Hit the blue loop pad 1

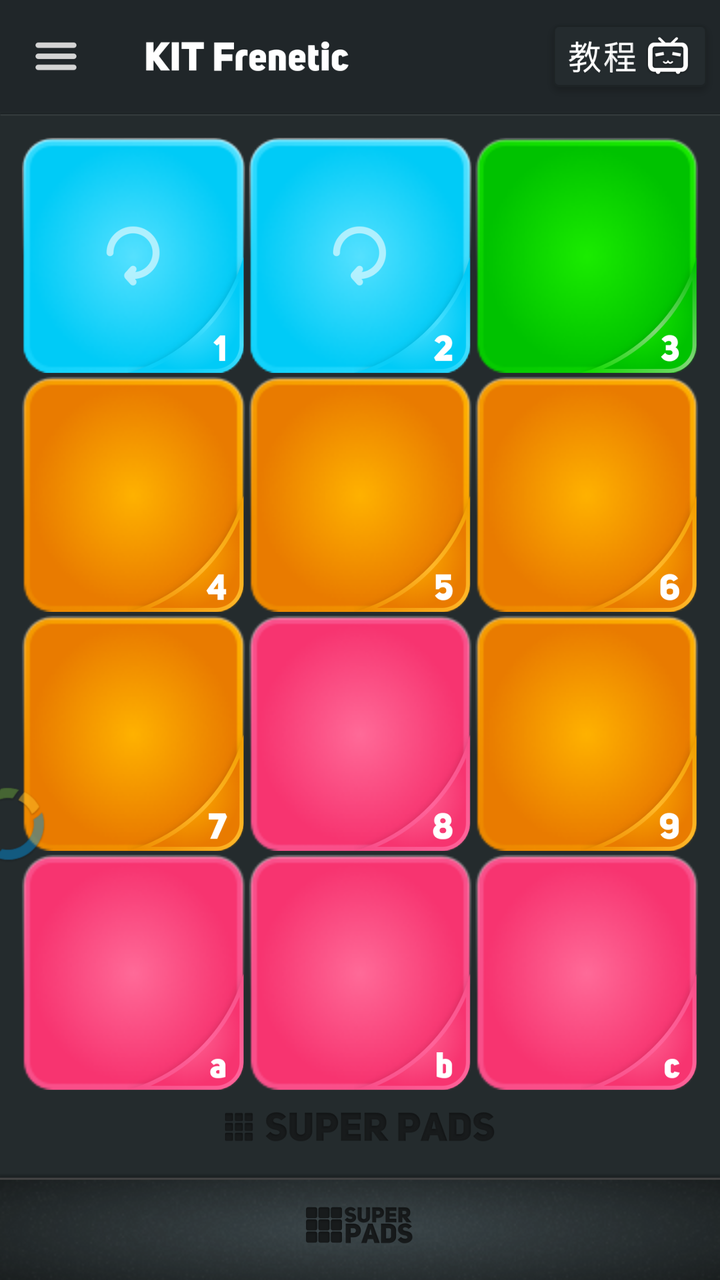tap(133, 256)
